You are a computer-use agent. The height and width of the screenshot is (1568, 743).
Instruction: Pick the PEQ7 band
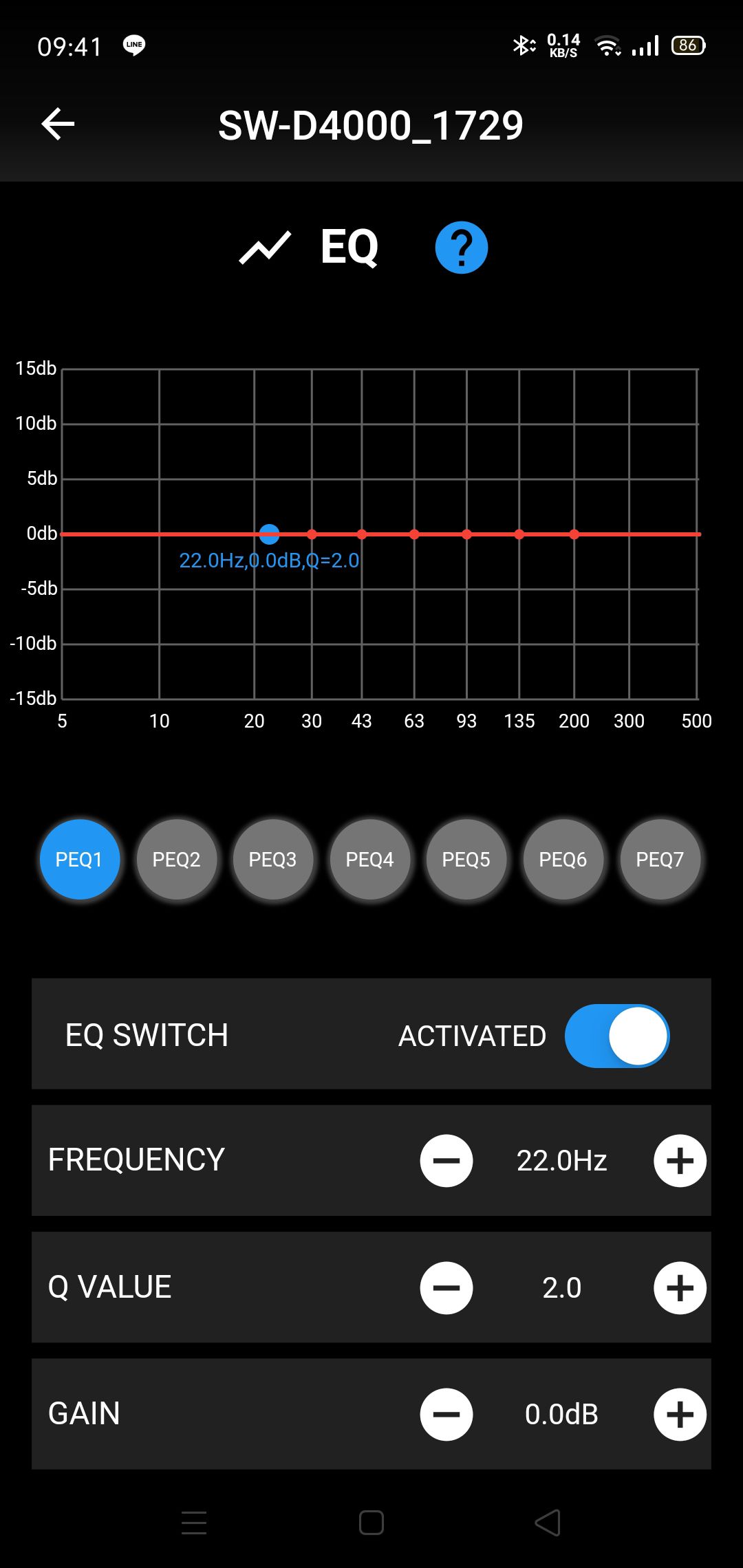(x=660, y=860)
